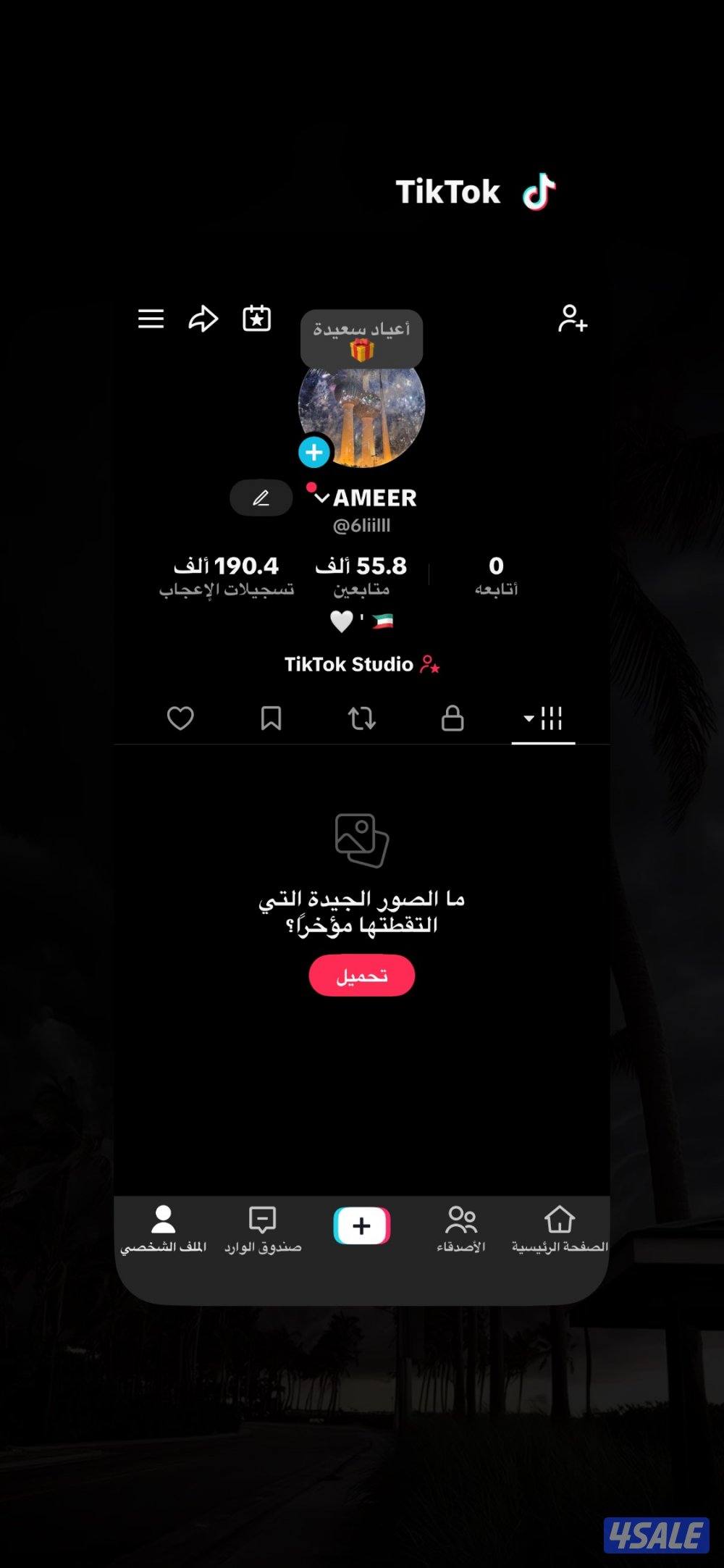This screenshot has height=1568, width=724.
Task: Open the grid view dropdown arrow on posts tab
Action: tap(528, 716)
